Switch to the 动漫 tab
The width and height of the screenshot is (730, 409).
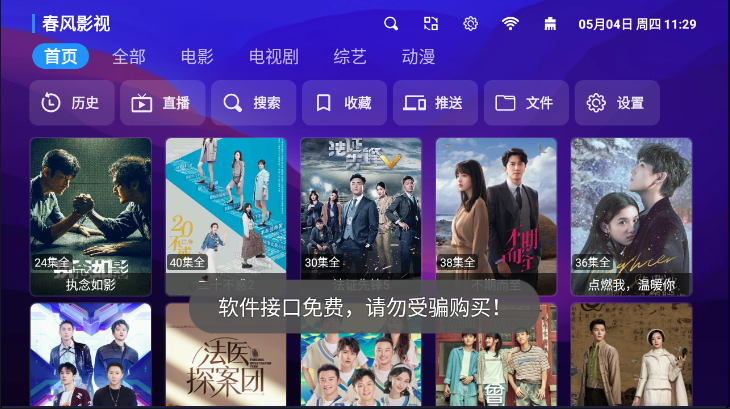pos(418,57)
